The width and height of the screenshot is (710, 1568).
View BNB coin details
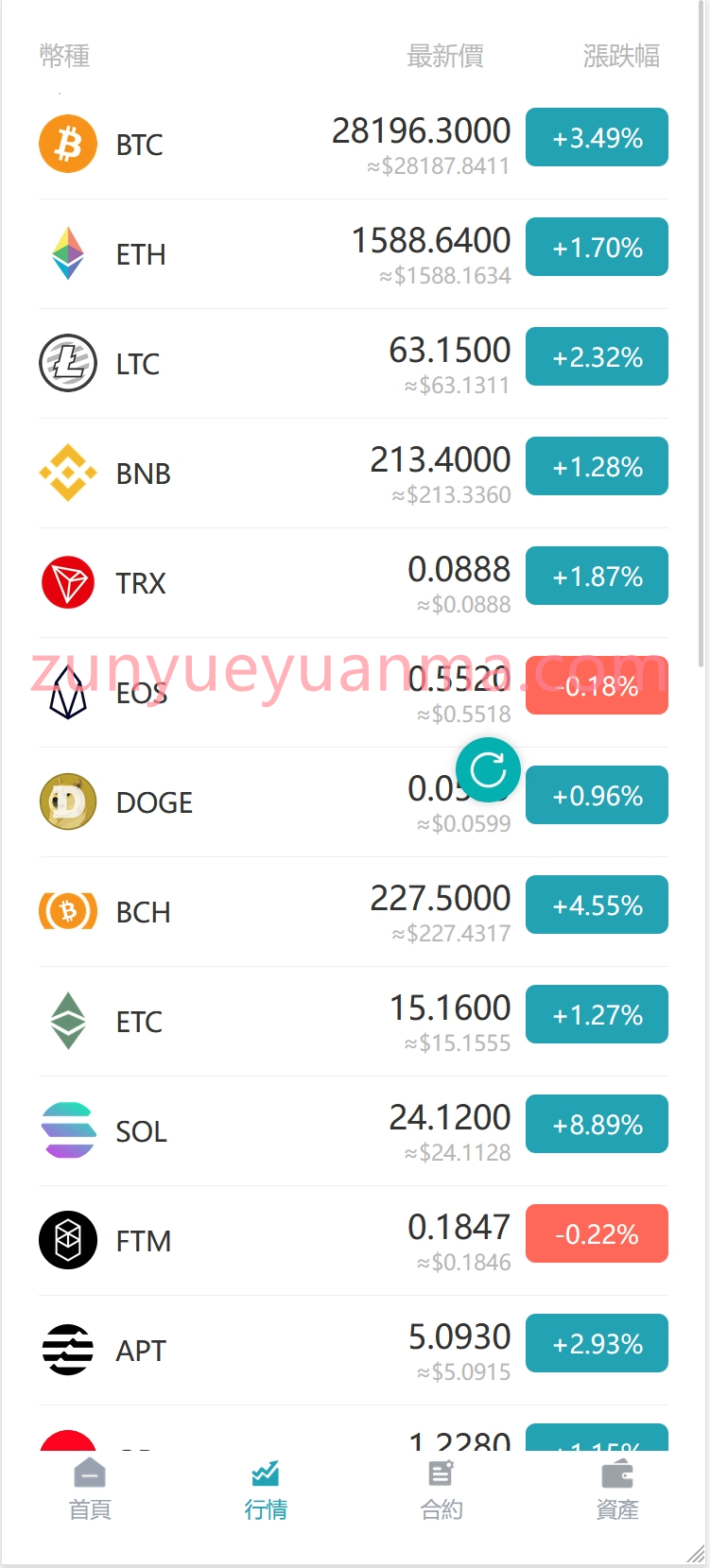click(x=353, y=474)
